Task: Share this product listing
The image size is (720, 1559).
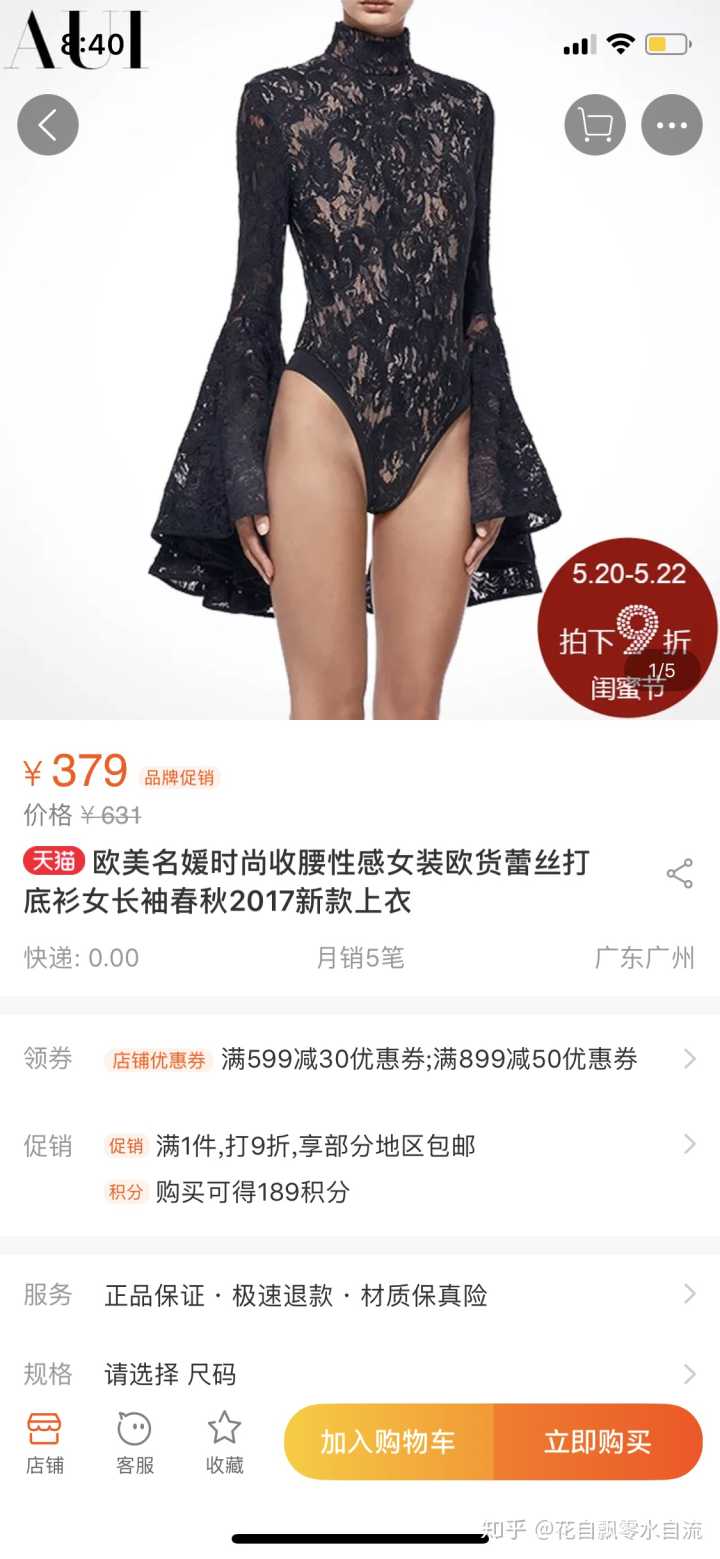Action: tap(680, 874)
